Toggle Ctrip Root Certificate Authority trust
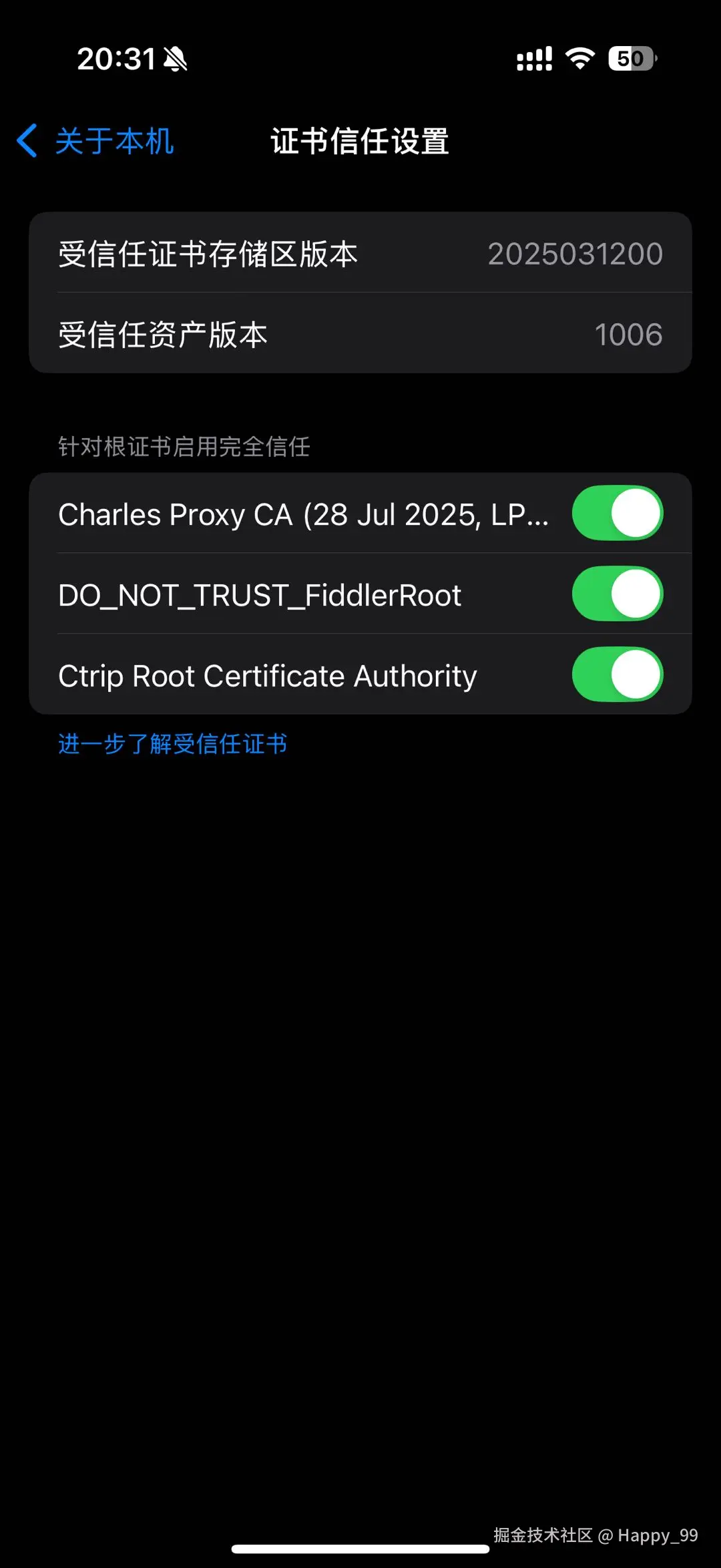This screenshot has height=1568, width=721. coord(617,674)
